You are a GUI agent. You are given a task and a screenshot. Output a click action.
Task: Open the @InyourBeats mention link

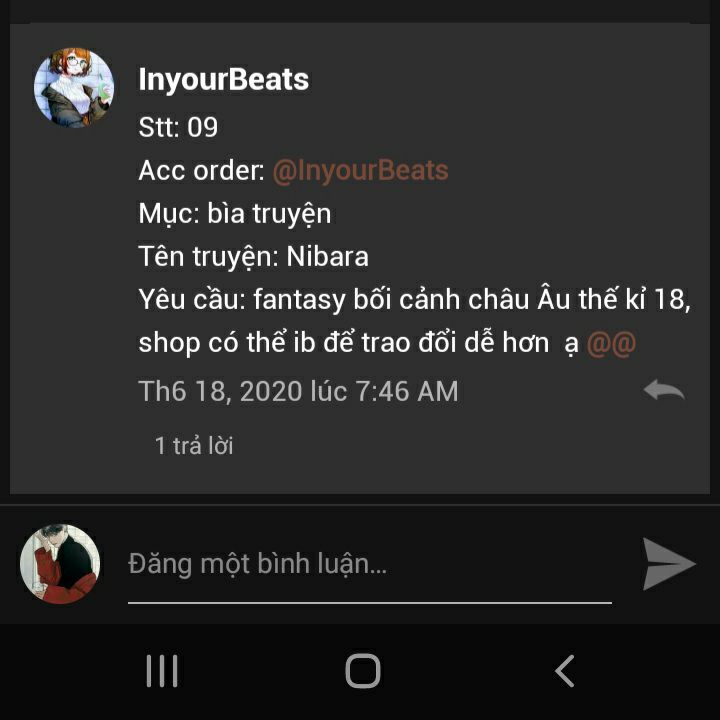[x=360, y=170]
